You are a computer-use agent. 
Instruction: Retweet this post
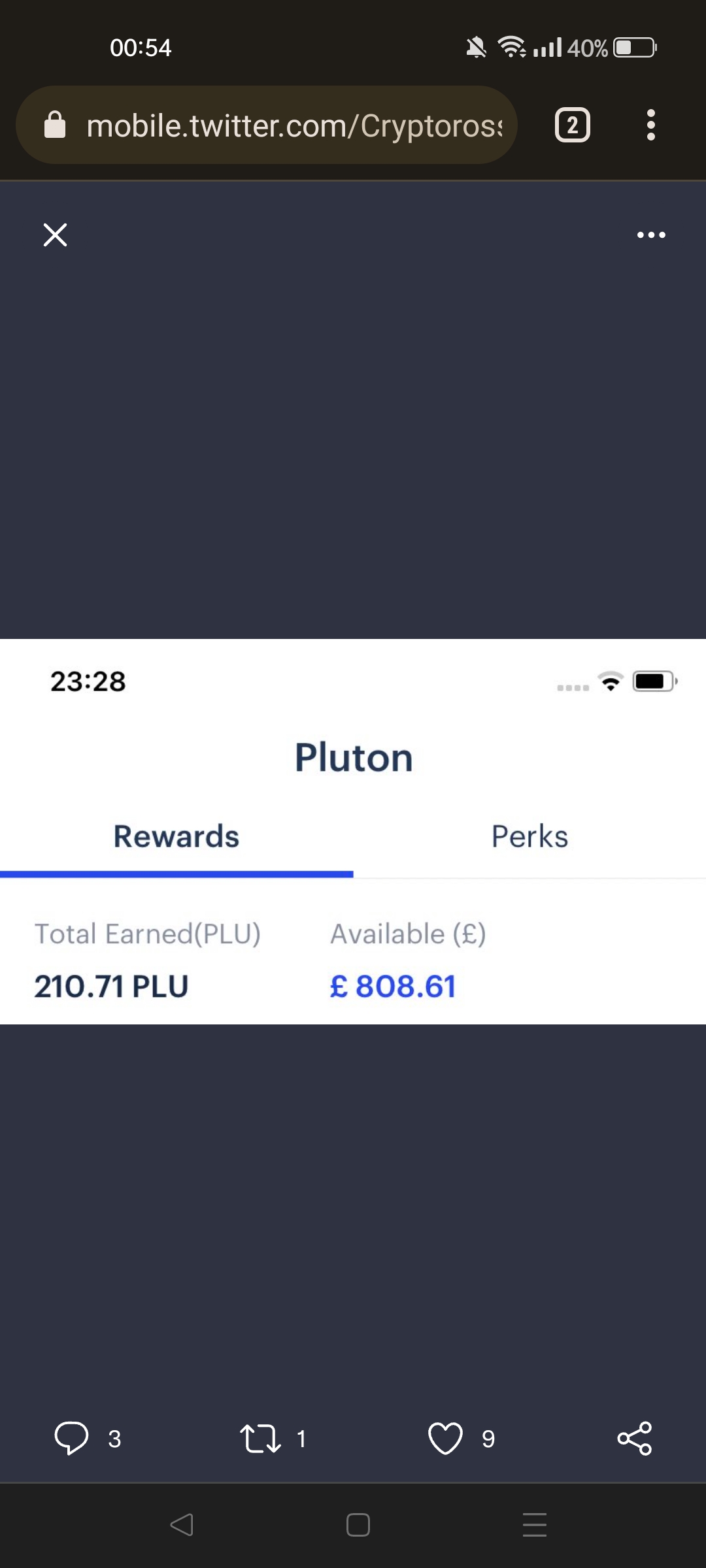click(260, 1438)
